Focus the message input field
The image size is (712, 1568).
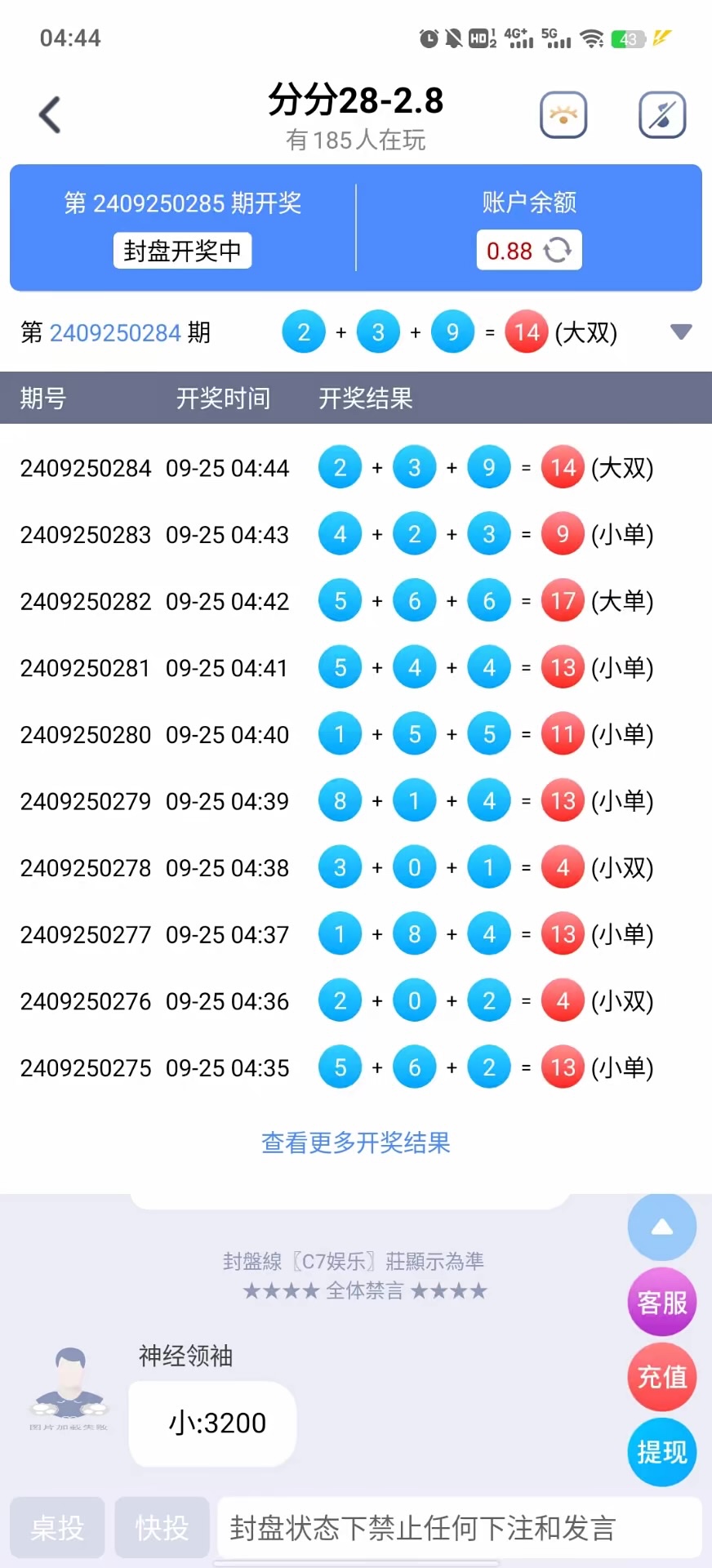(460, 1527)
